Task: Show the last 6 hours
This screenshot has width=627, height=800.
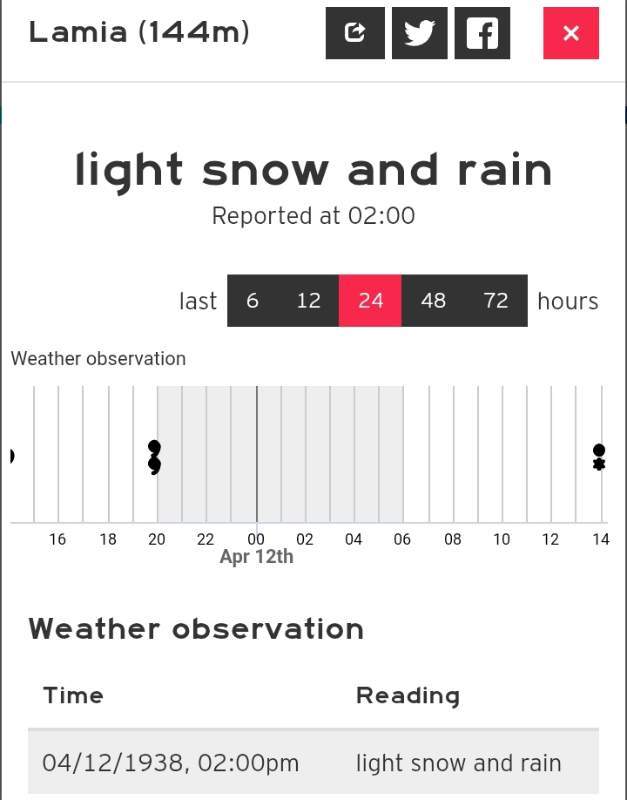Action: click(253, 301)
